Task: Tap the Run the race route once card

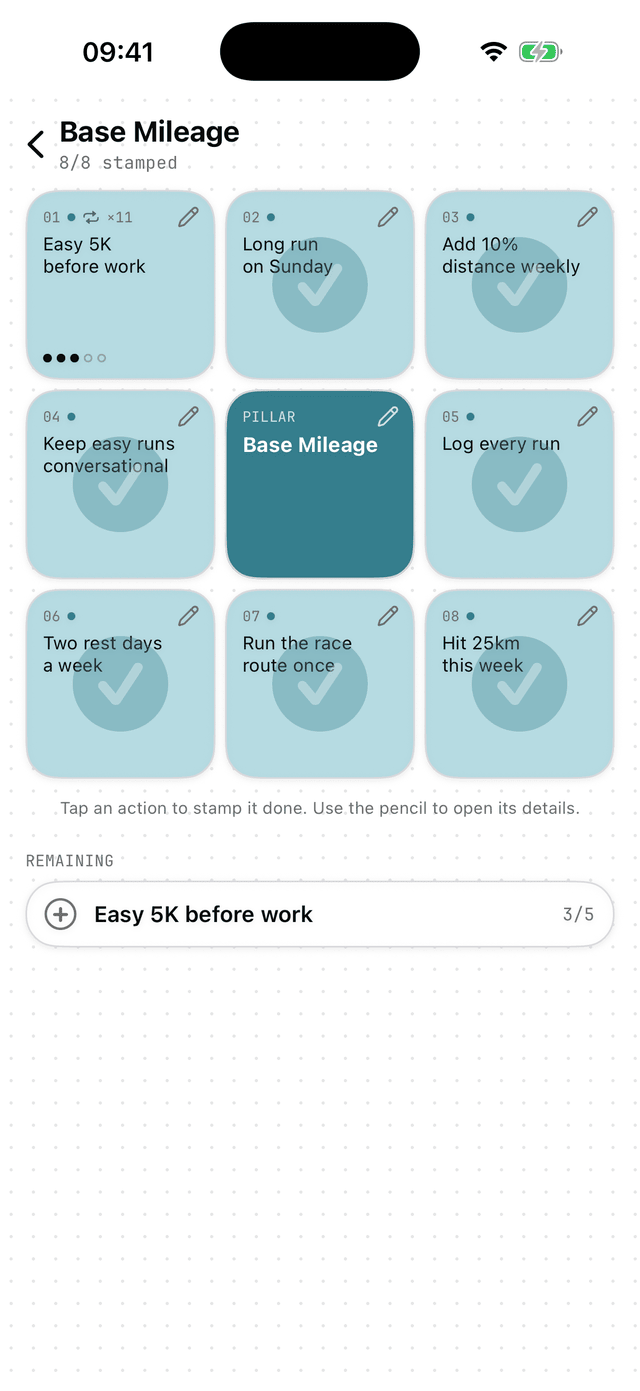Action: (320, 684)
